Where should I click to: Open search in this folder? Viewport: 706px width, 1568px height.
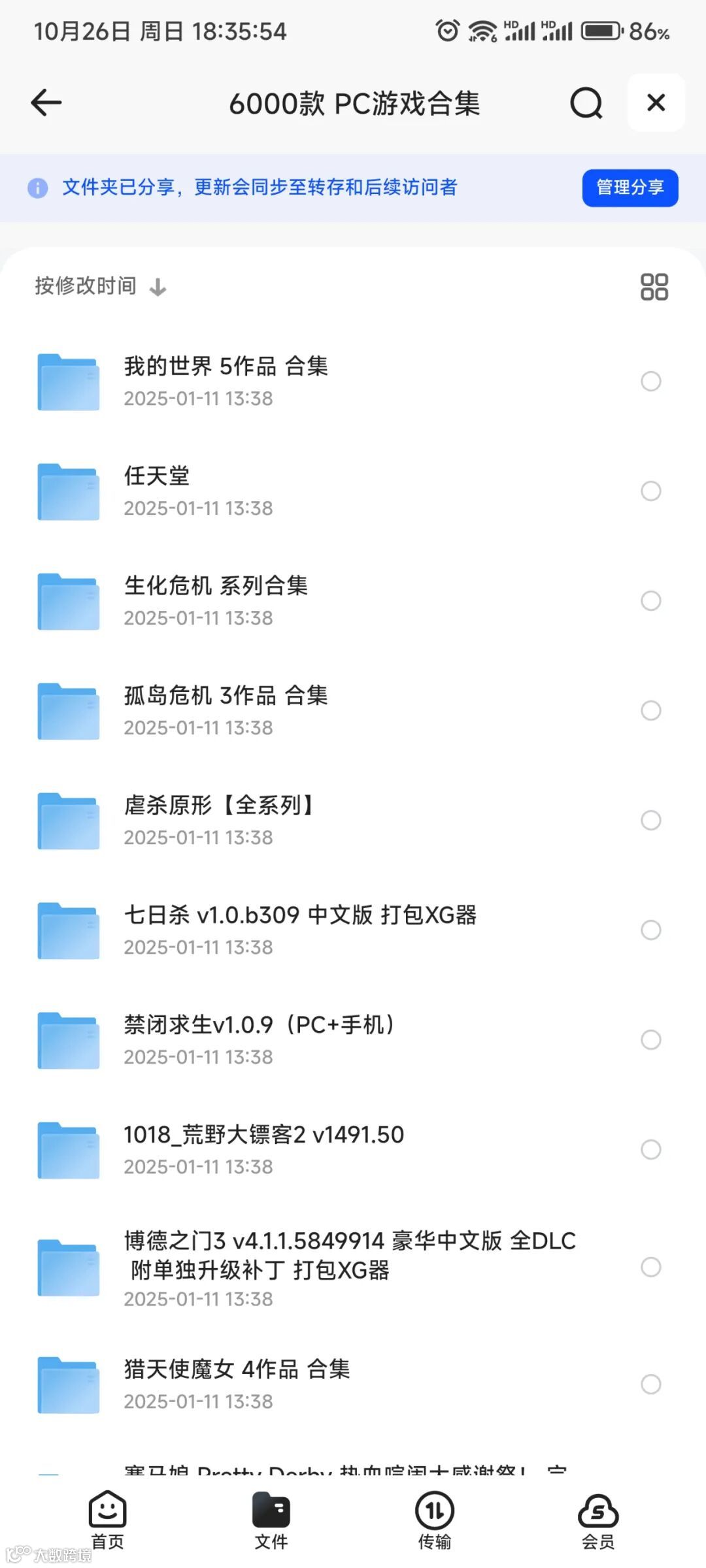point(586,103)
